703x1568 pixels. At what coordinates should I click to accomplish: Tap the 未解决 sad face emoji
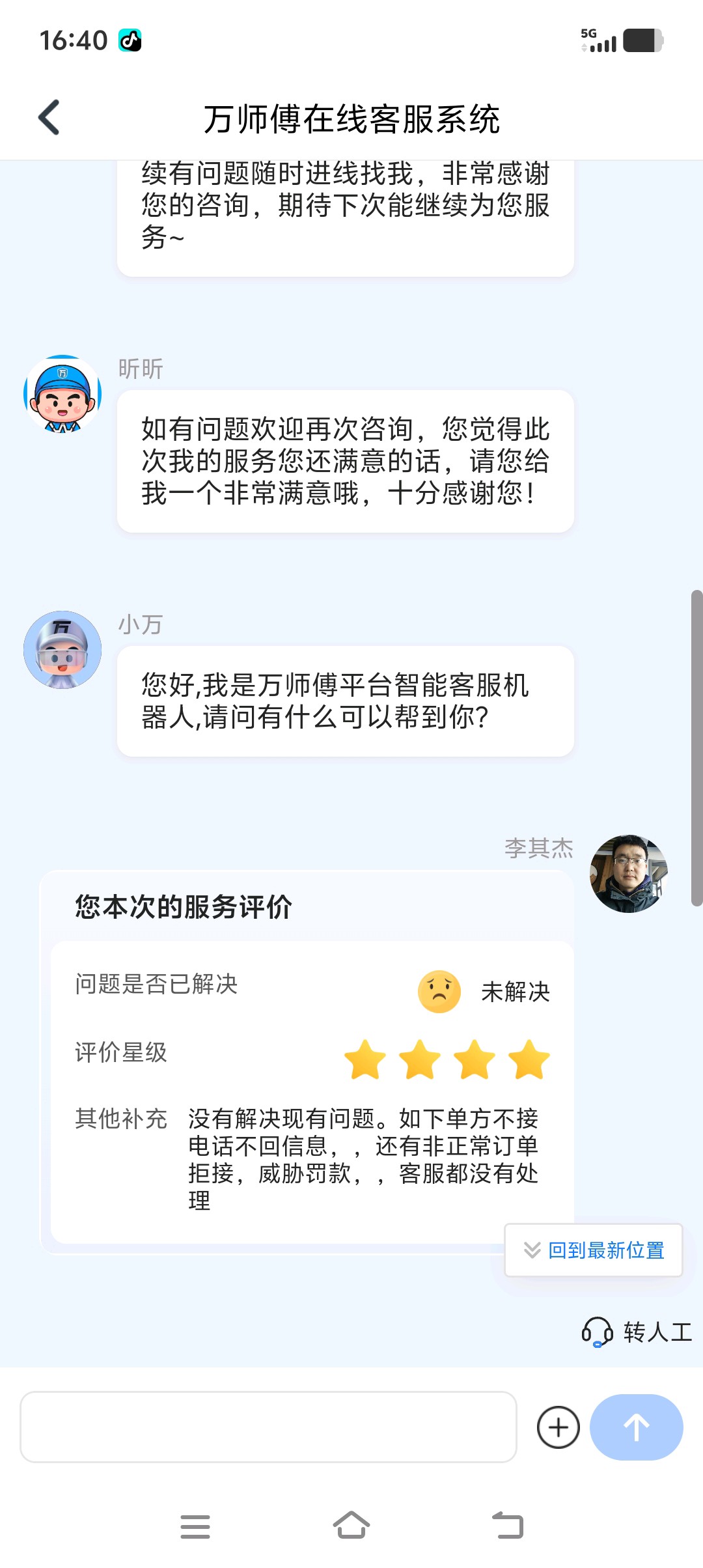439,992
